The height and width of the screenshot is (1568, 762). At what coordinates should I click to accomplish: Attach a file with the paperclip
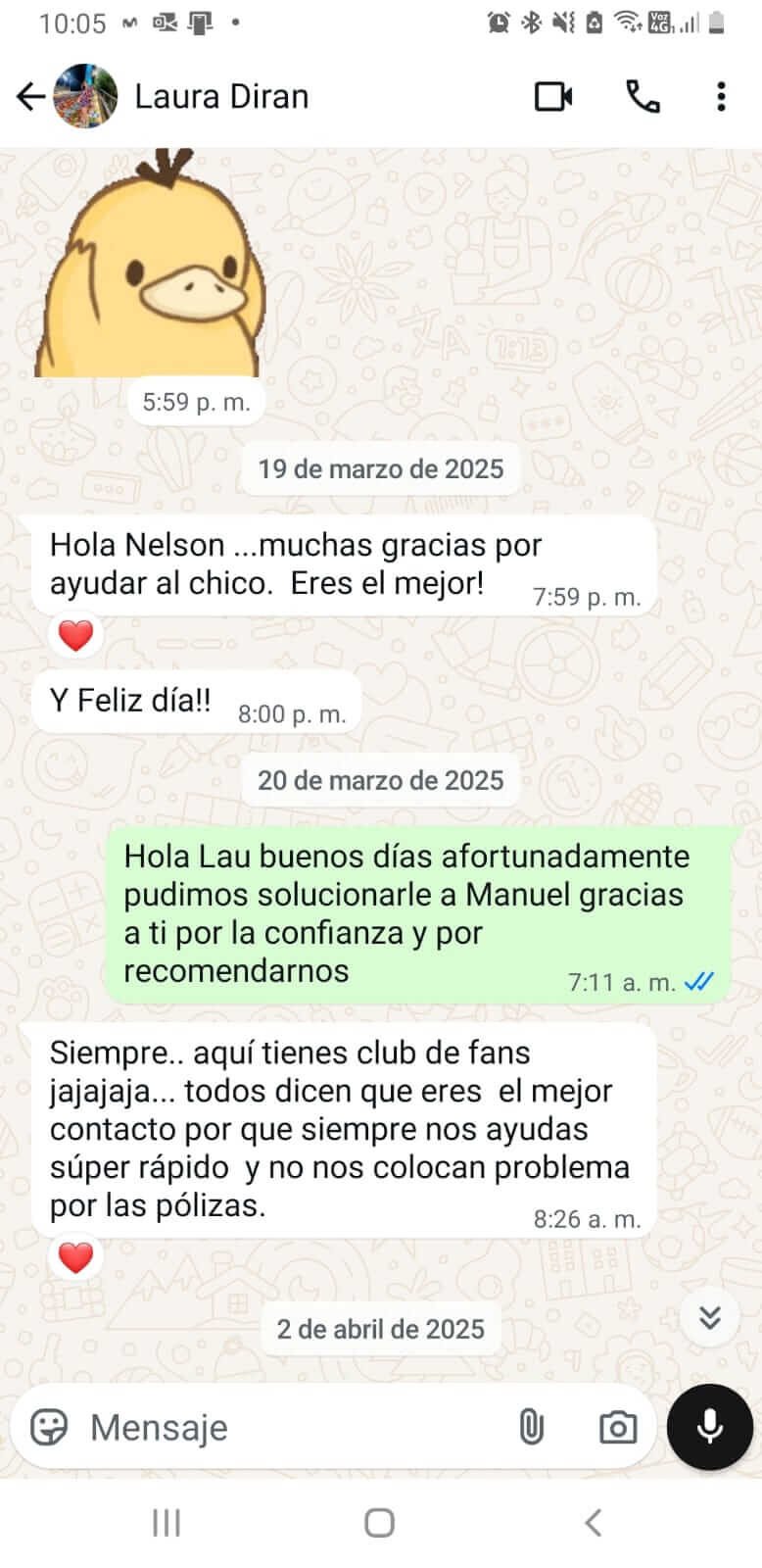coord(531,1427)
